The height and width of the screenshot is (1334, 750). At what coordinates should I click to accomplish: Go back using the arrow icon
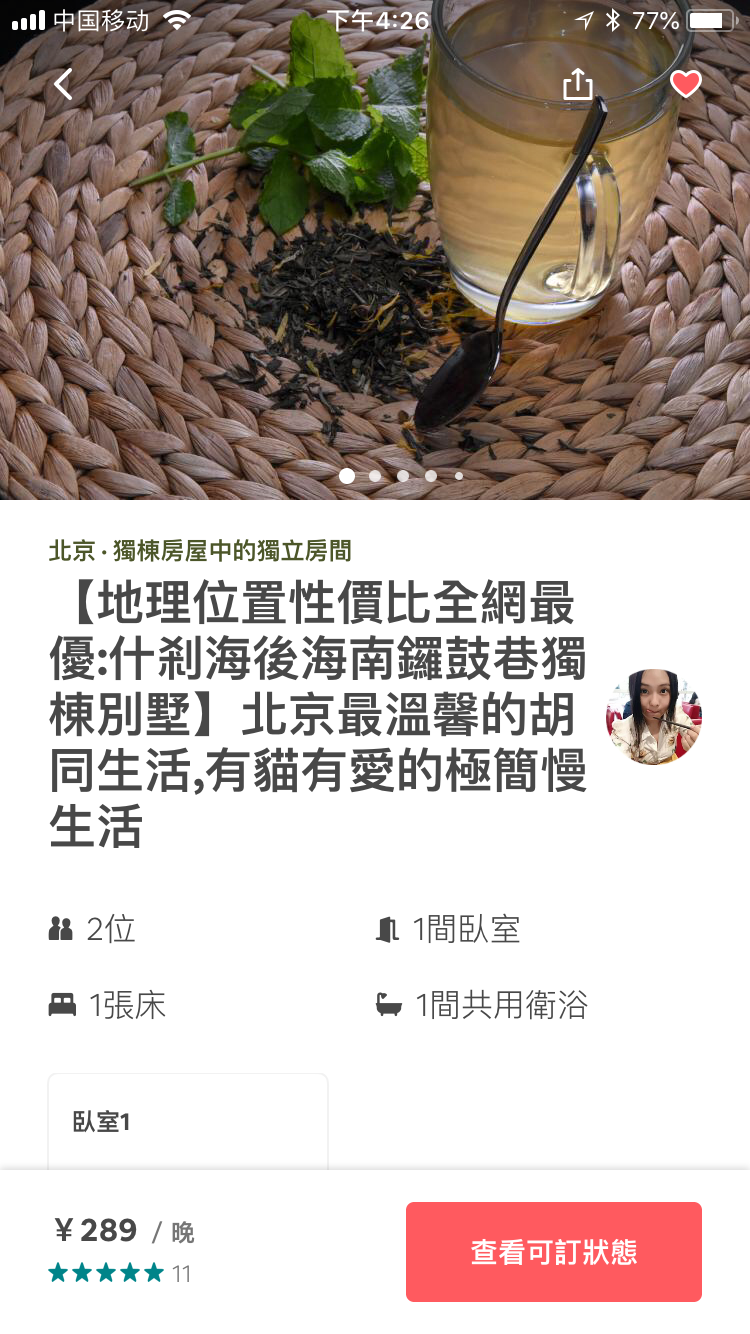[63, 85]
